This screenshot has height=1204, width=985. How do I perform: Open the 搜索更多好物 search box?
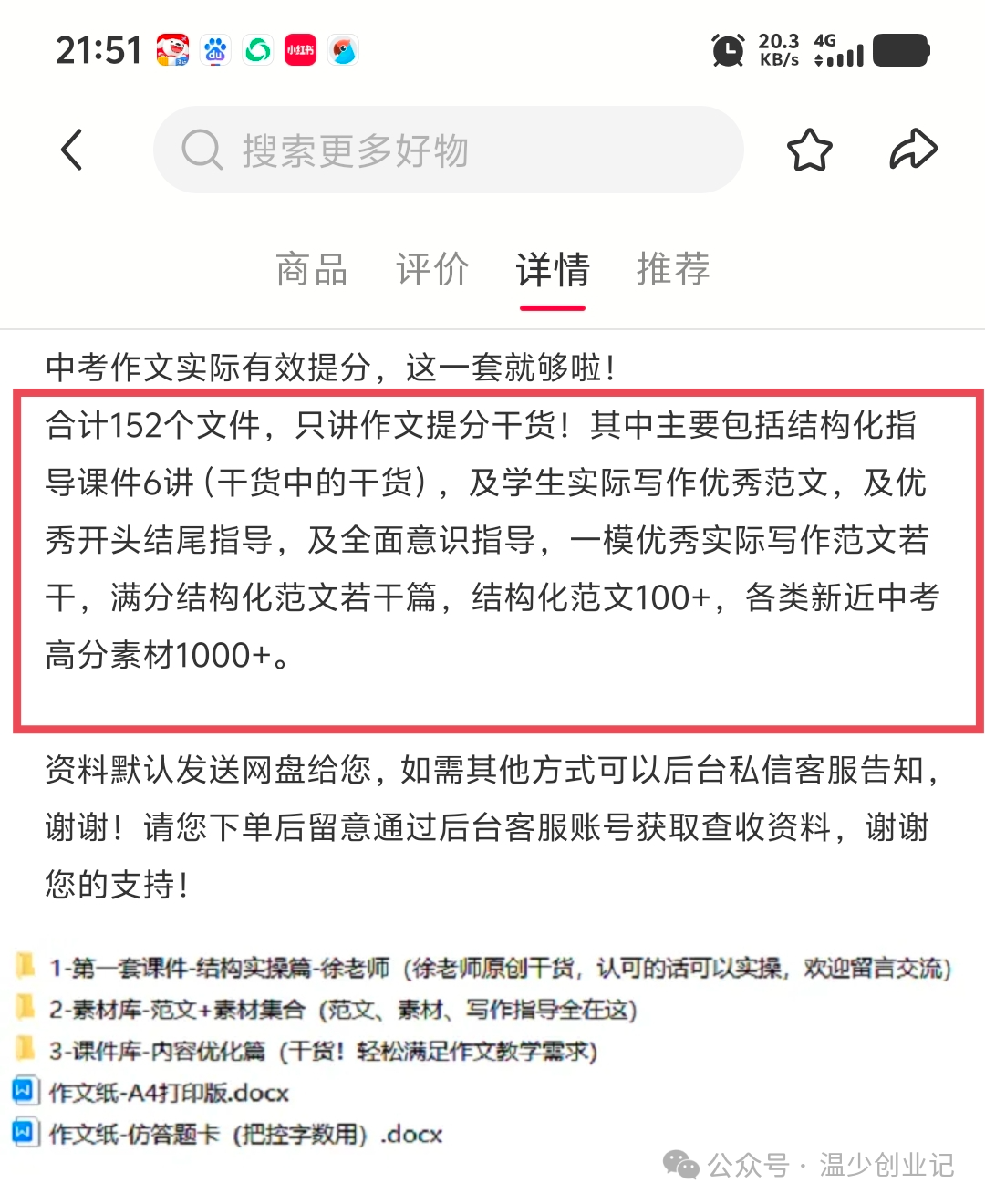pos(447,150)
